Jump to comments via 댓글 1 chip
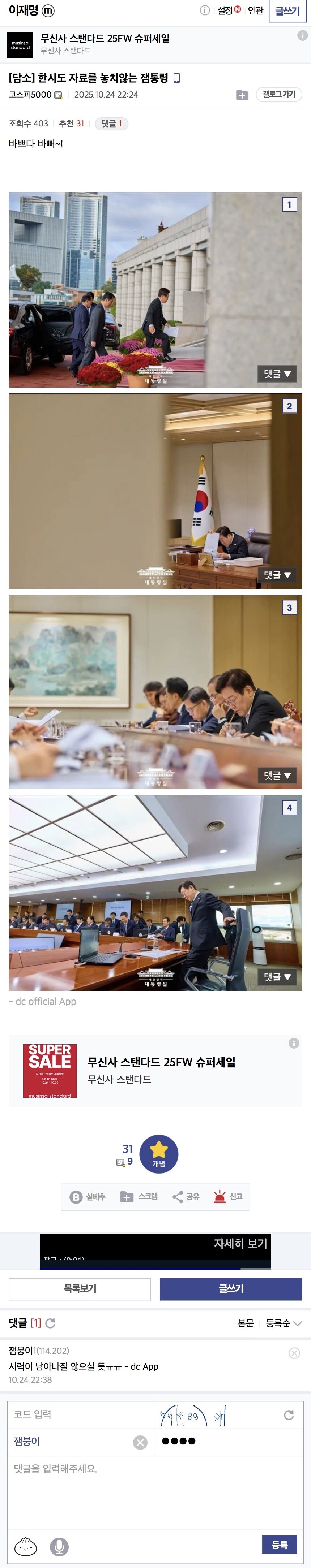311x1568 pixels. (x=112, y=124)
